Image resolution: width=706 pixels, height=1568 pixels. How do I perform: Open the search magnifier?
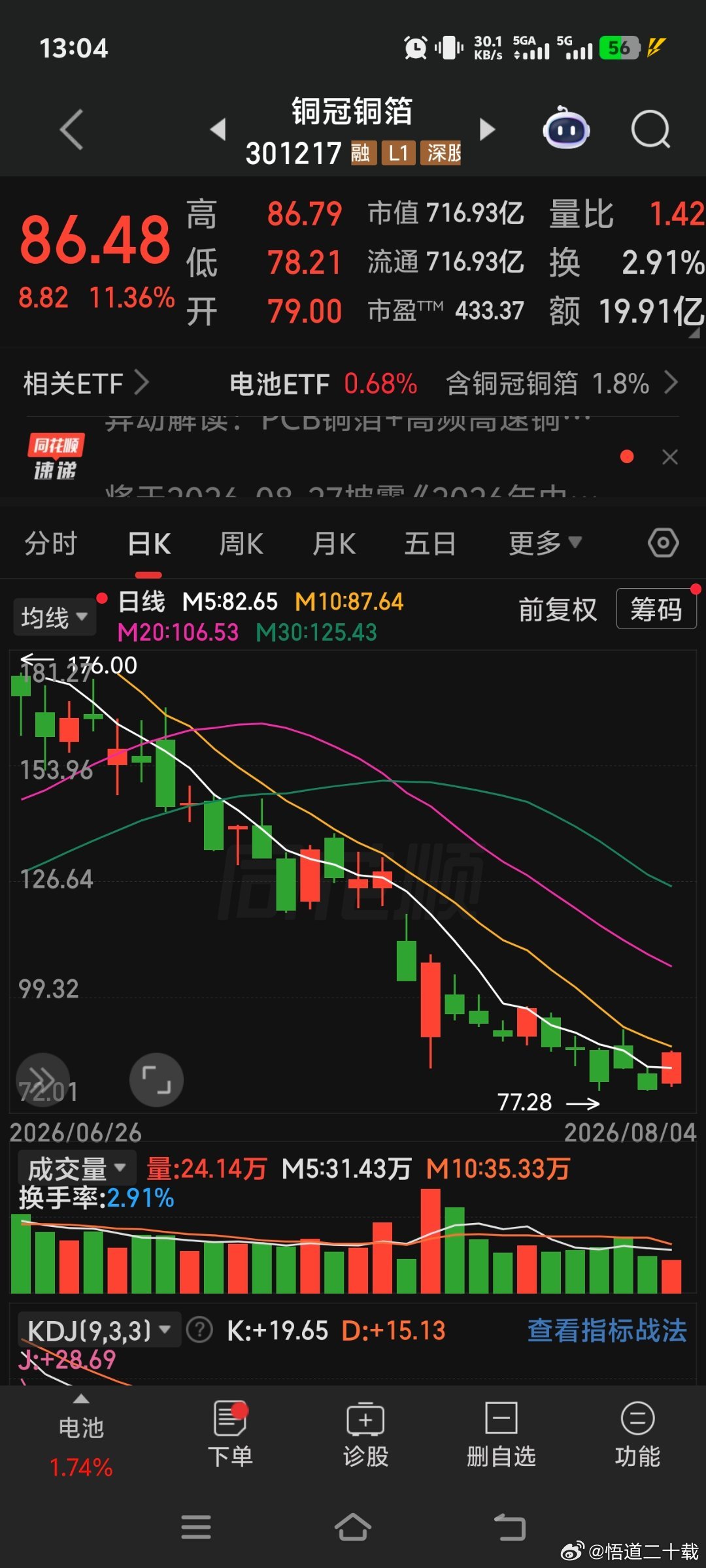click(650, 129)
